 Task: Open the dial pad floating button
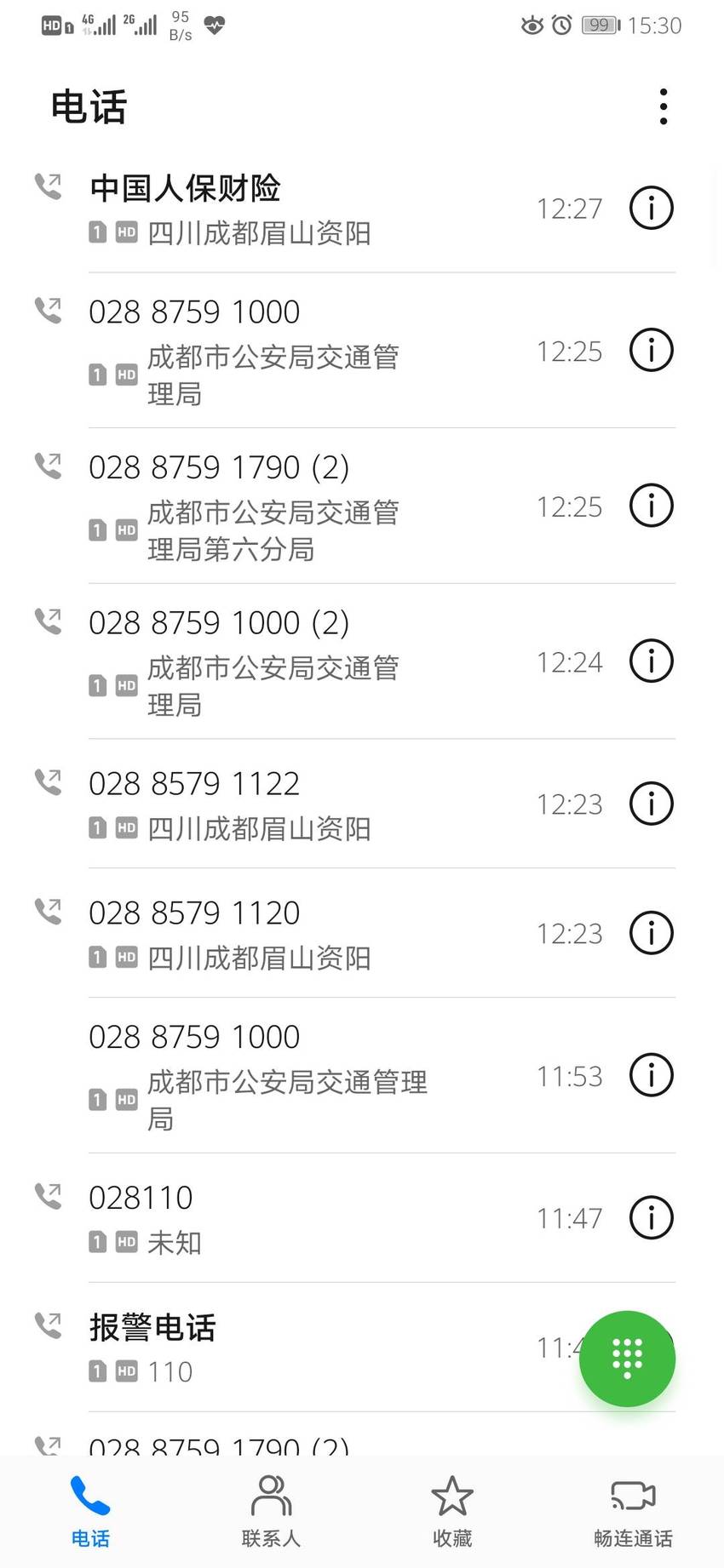pyautogui.click(x=627, y=1359)
